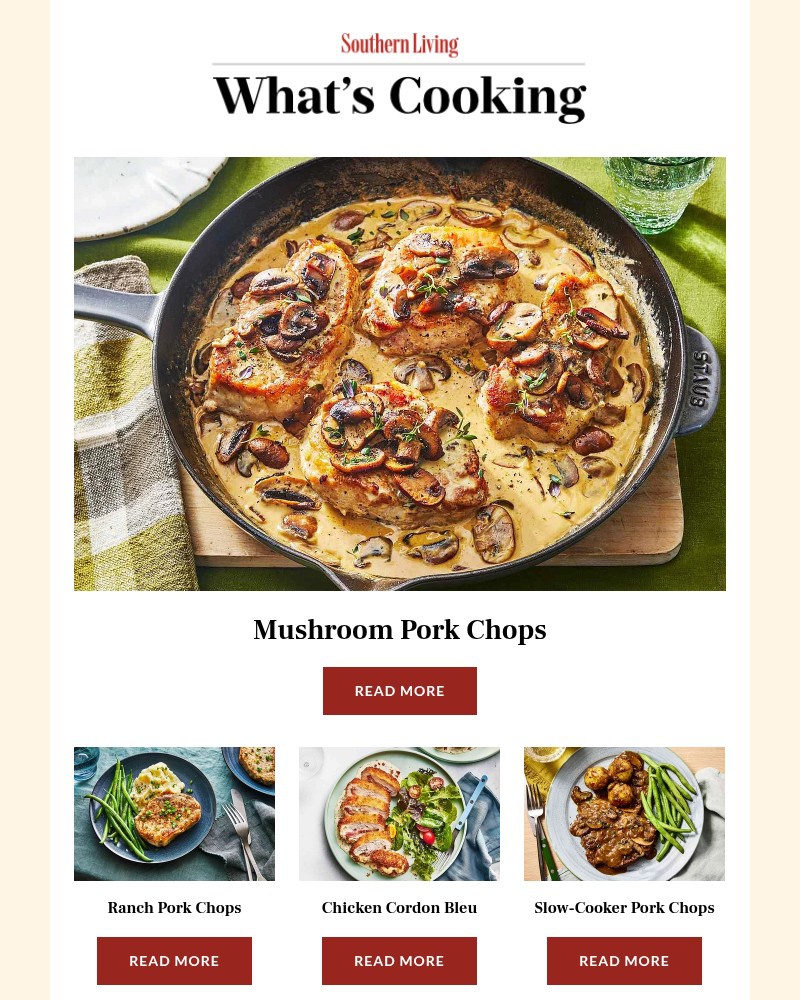
Task: Click the leftmost recipe card image
Action: [x=174, y=813]
